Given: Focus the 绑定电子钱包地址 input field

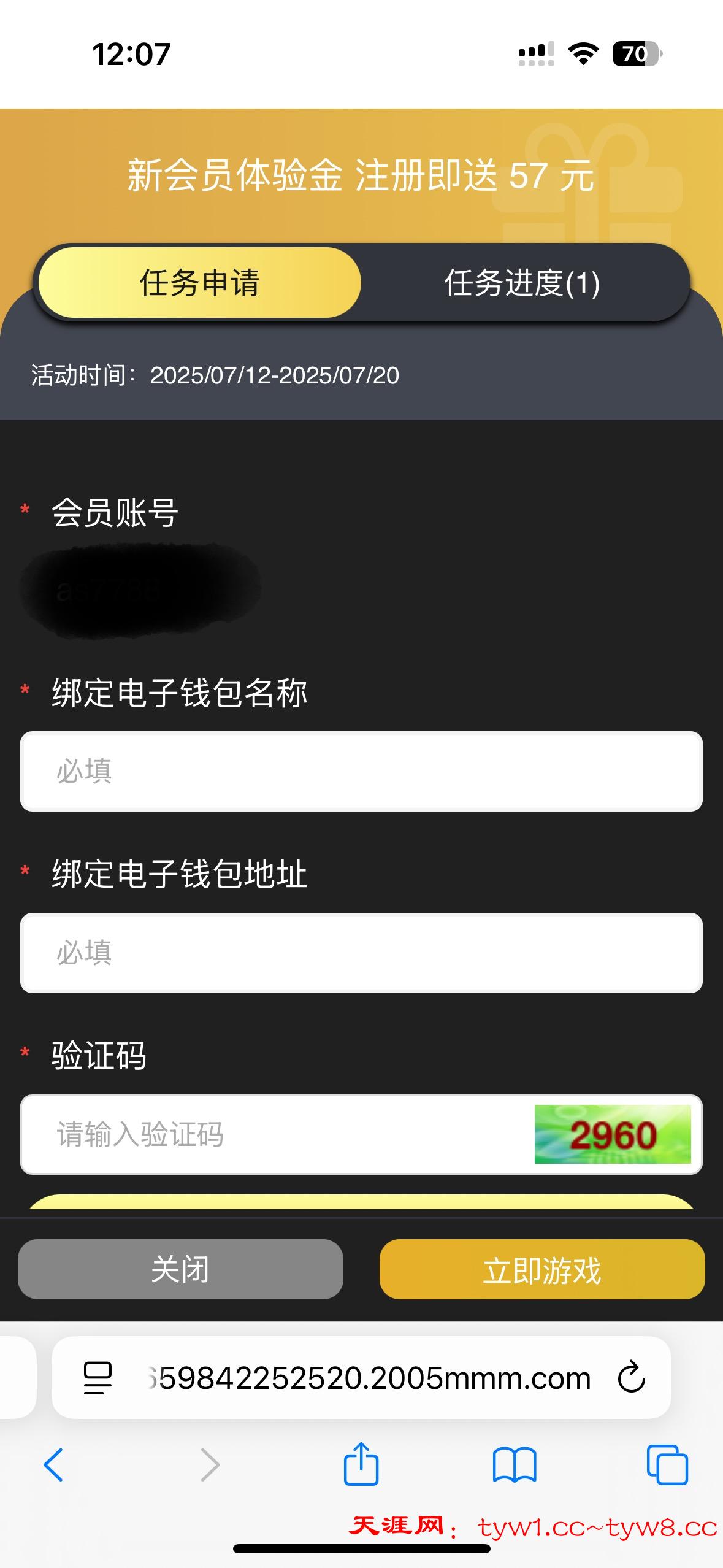Looking at the screenshot, I should (x=361, y=953).
